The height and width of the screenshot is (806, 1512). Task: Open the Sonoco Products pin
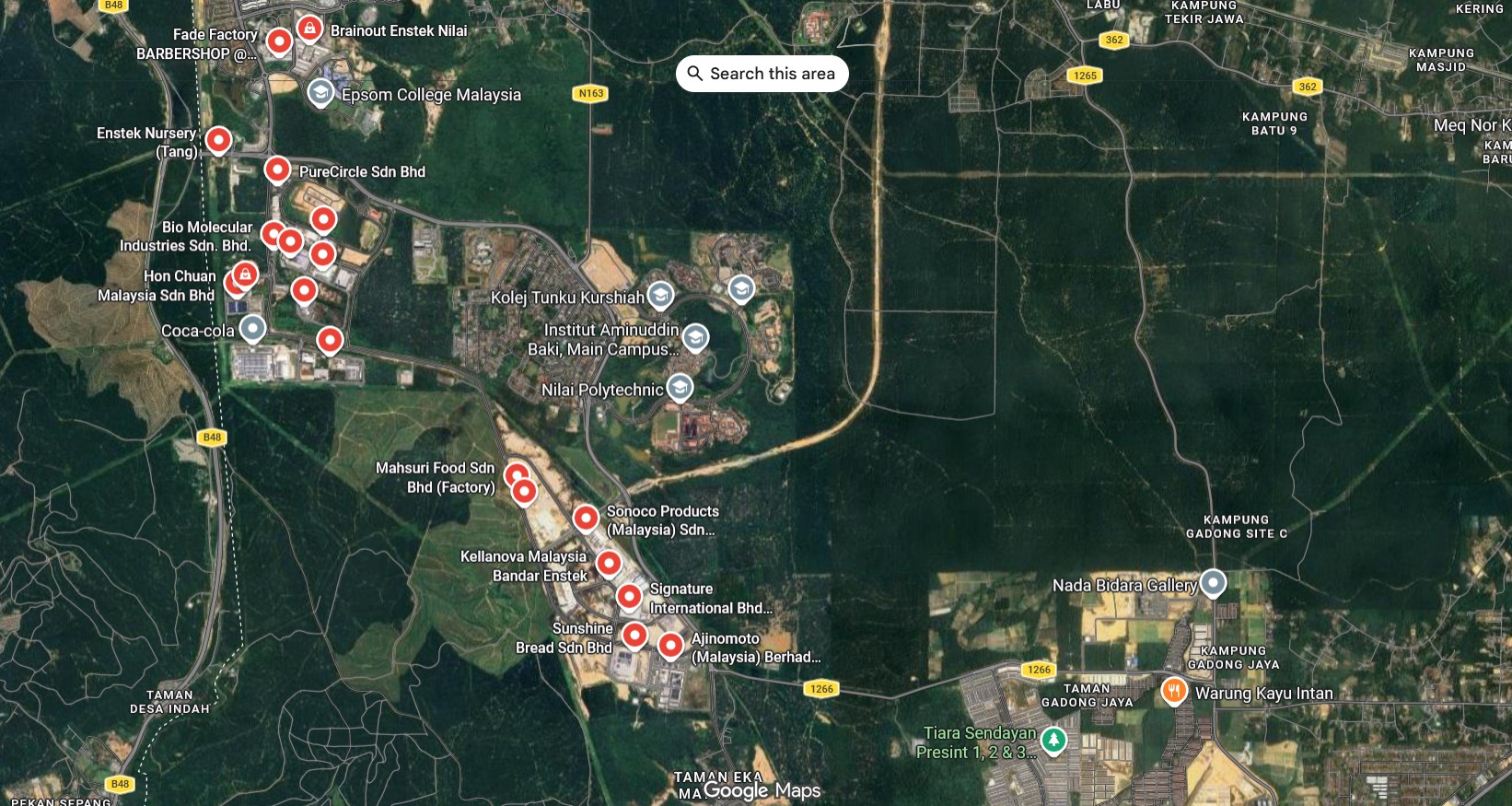tap(586, 518)
